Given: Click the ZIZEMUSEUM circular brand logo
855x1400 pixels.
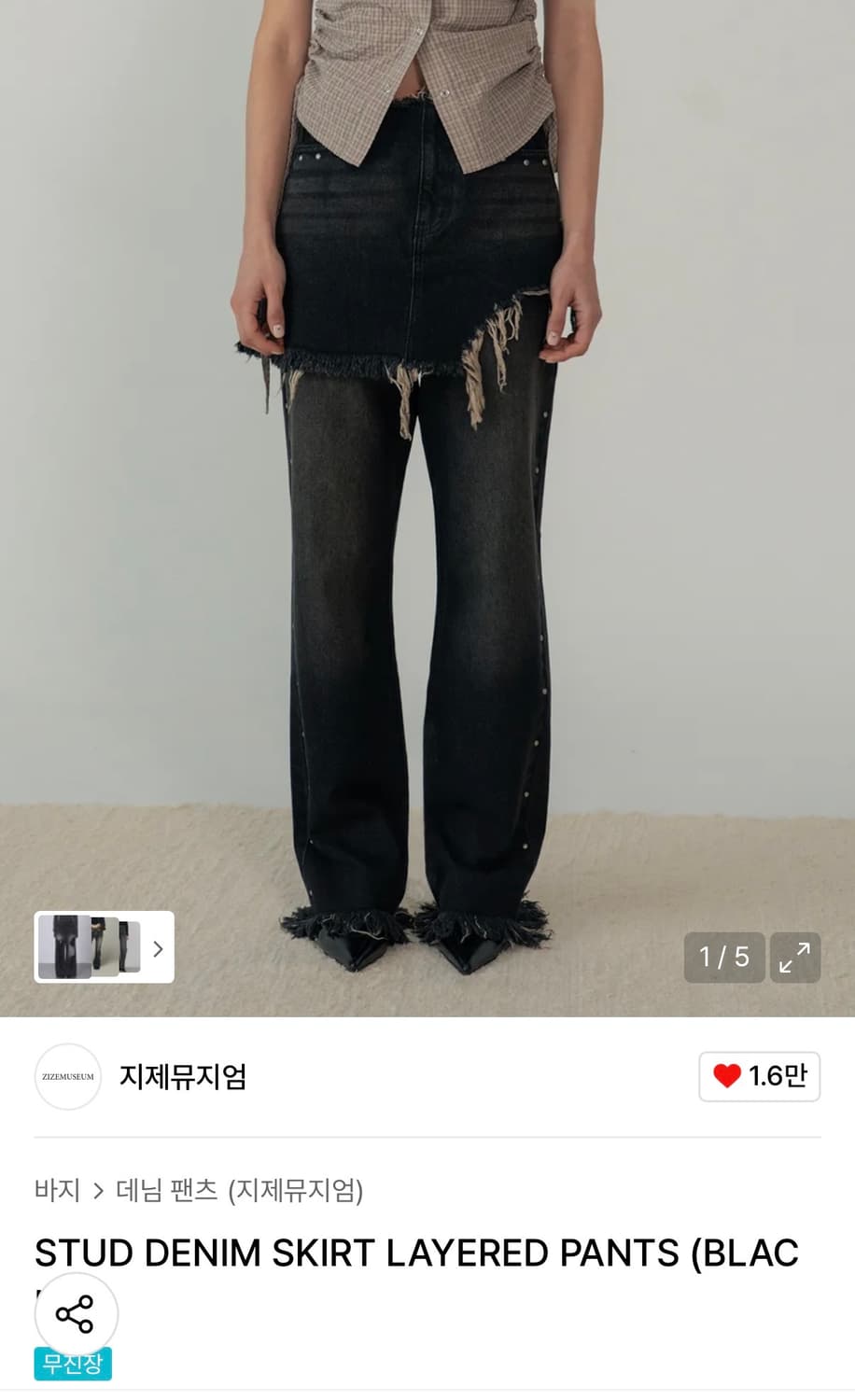Looking at the screenshot, I should tap(67, 1077).
